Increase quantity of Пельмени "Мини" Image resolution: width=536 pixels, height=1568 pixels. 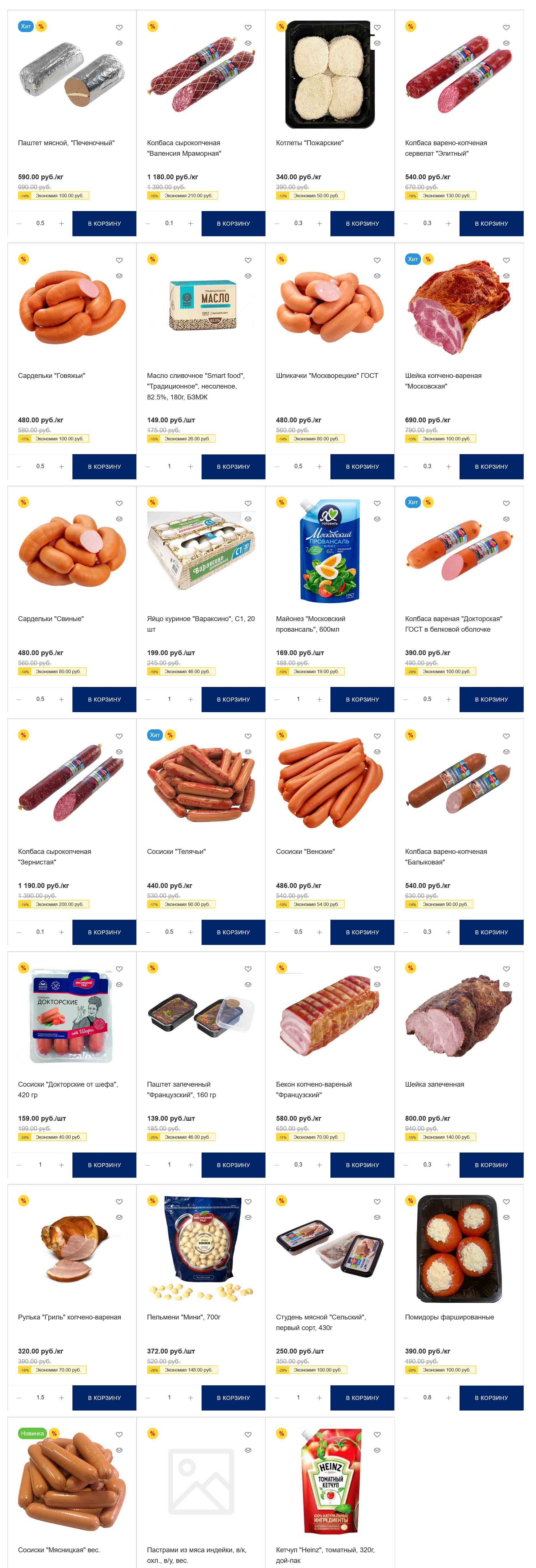point(190,1398)
